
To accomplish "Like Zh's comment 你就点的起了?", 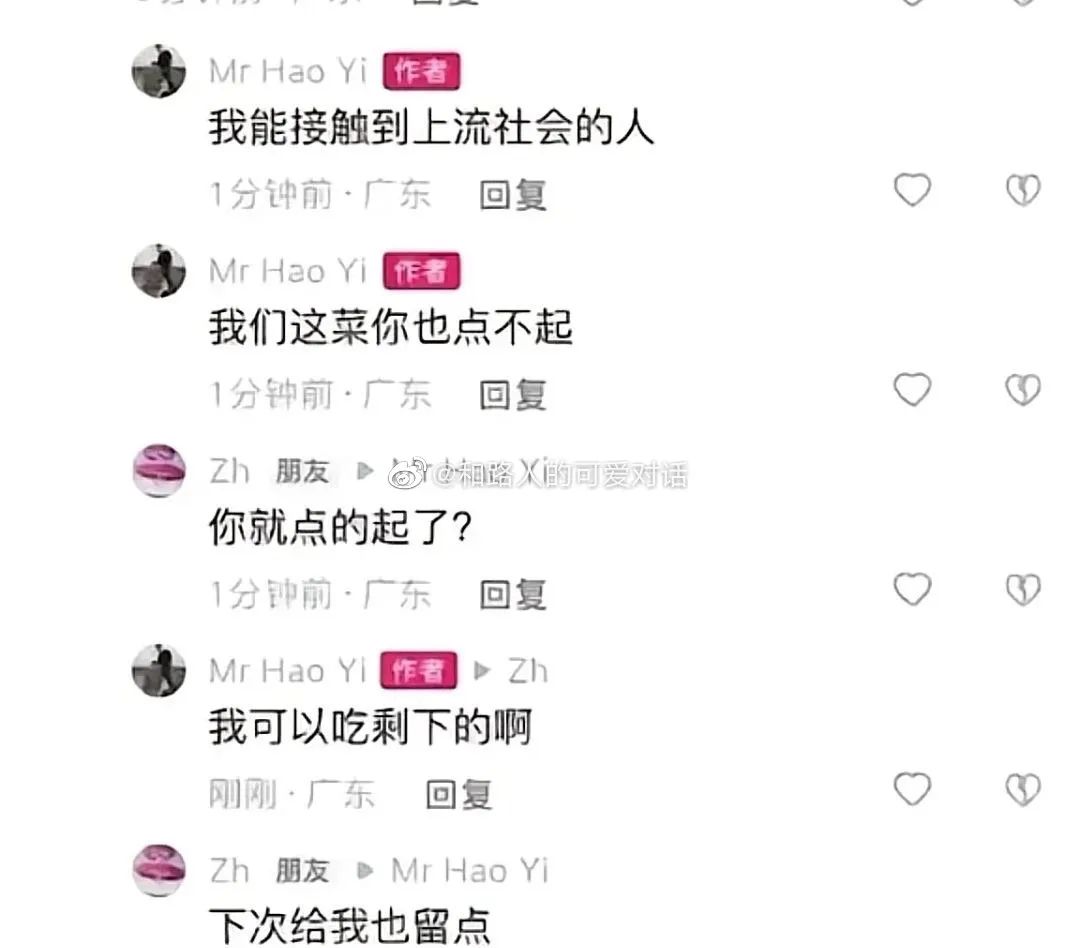I will [x=912, y=590].
